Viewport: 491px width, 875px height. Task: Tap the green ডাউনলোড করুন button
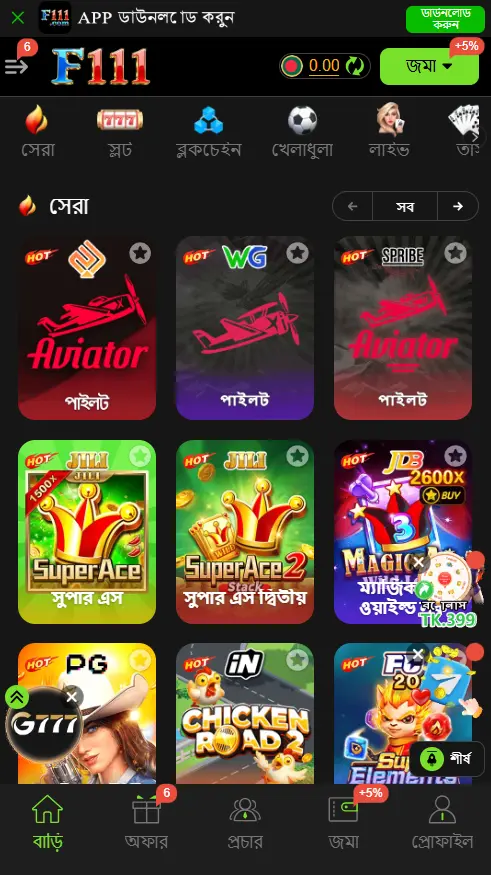tap(445, 20)
